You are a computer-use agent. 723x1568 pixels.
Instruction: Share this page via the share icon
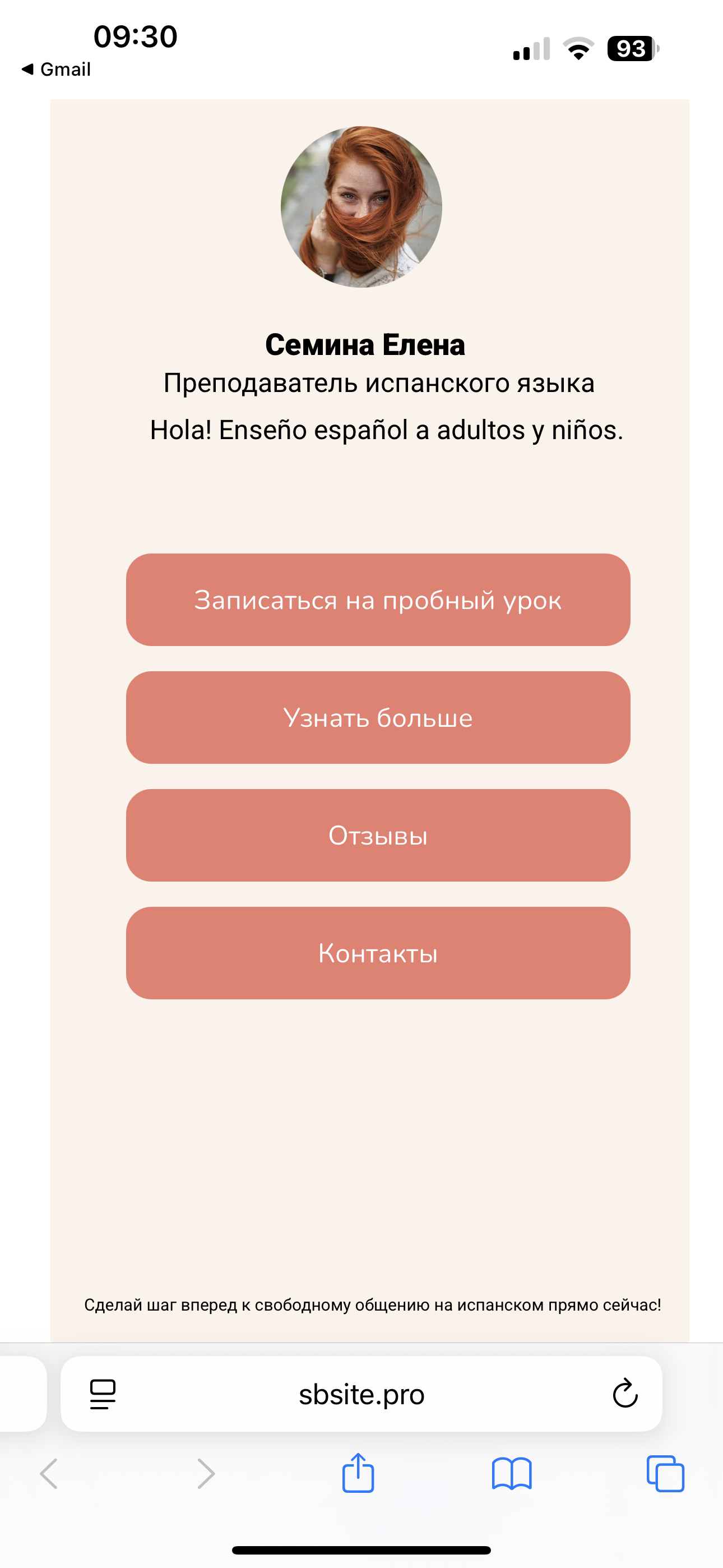358,1474
